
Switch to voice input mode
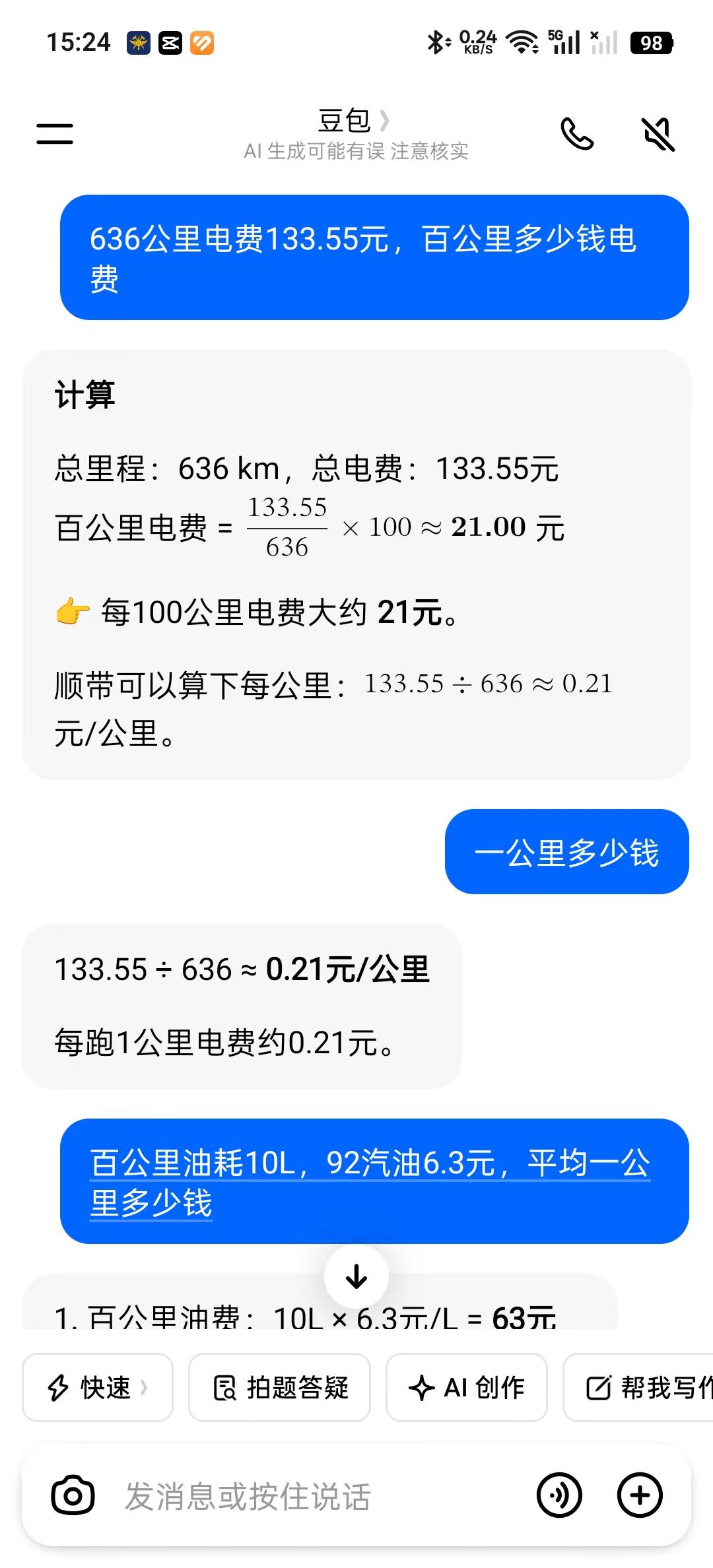coord(559,1495)
